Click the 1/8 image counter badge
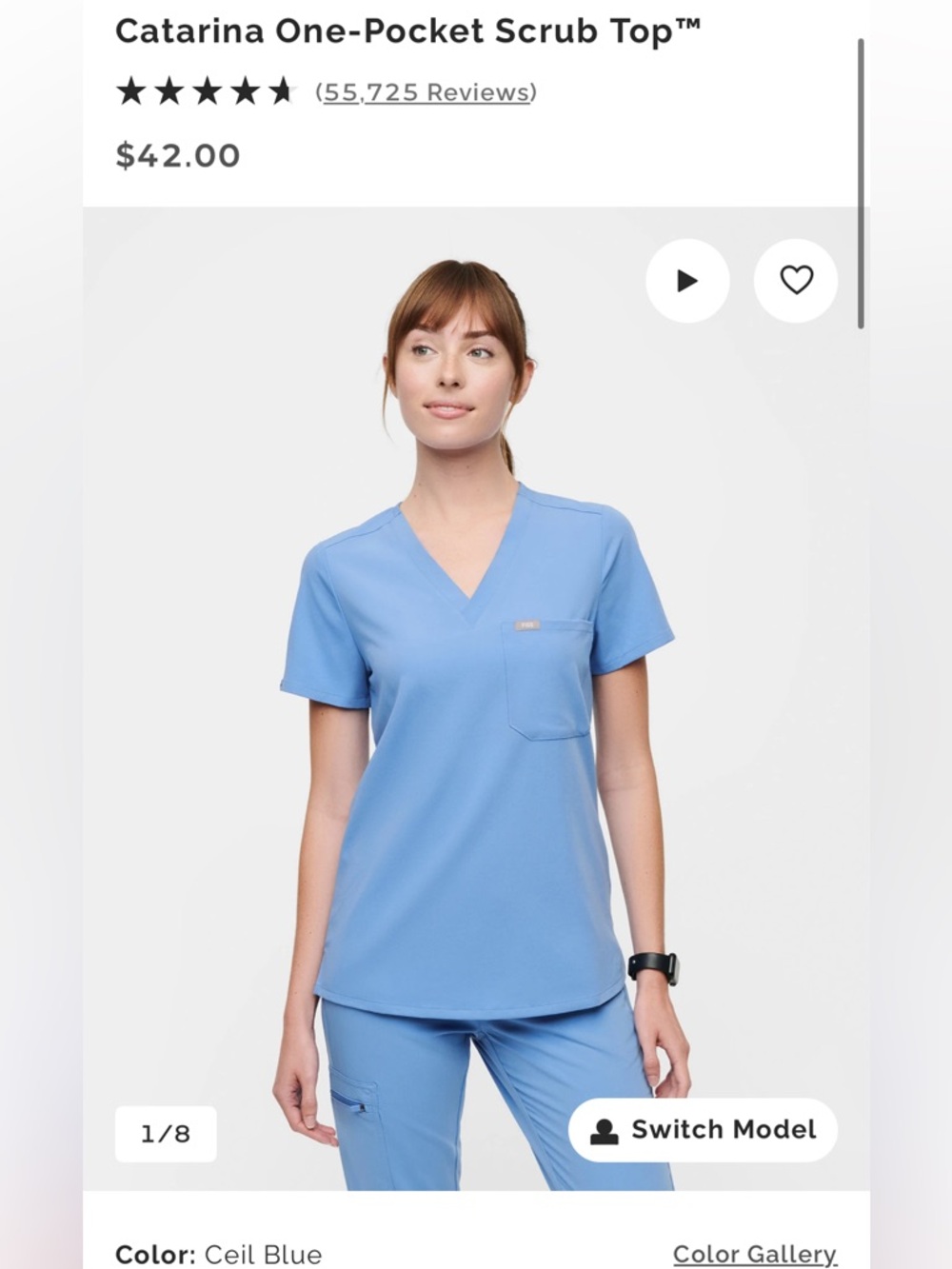 point(166,1133)
